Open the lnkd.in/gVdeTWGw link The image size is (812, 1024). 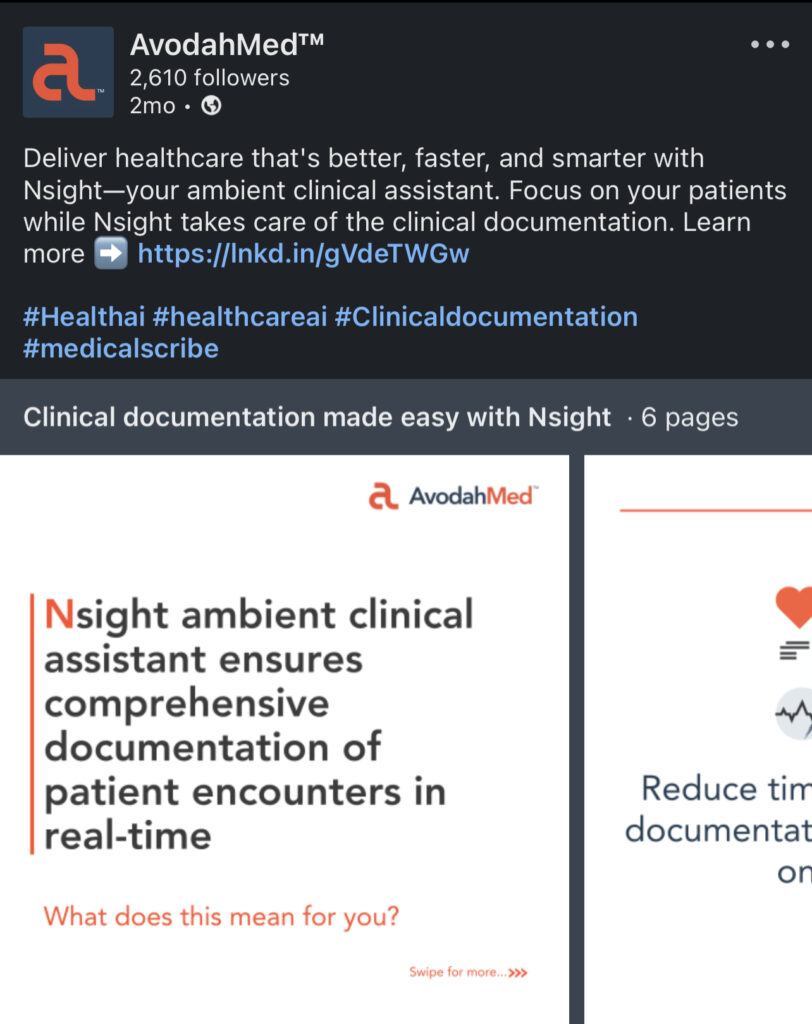coord(303,254)
